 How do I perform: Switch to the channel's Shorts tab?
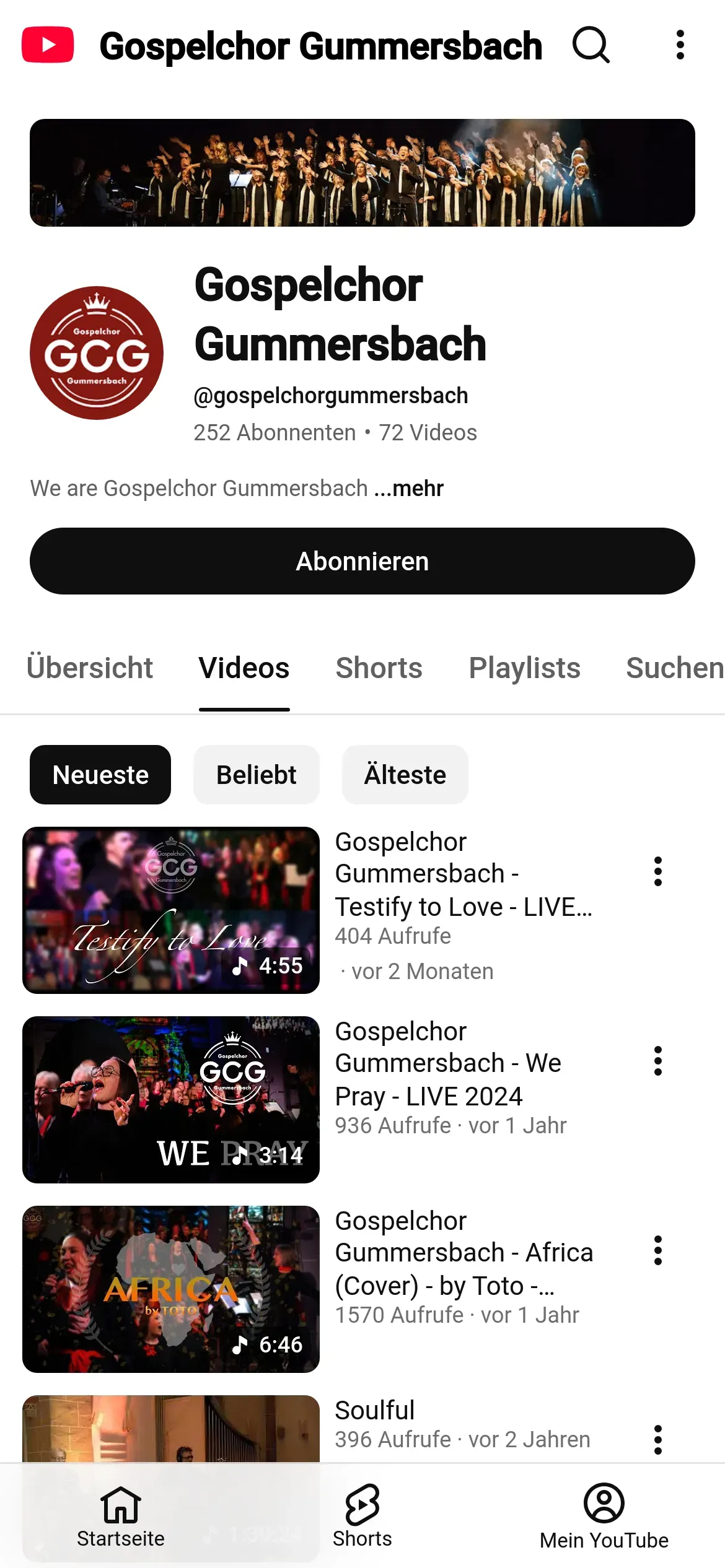click(379, 668)
